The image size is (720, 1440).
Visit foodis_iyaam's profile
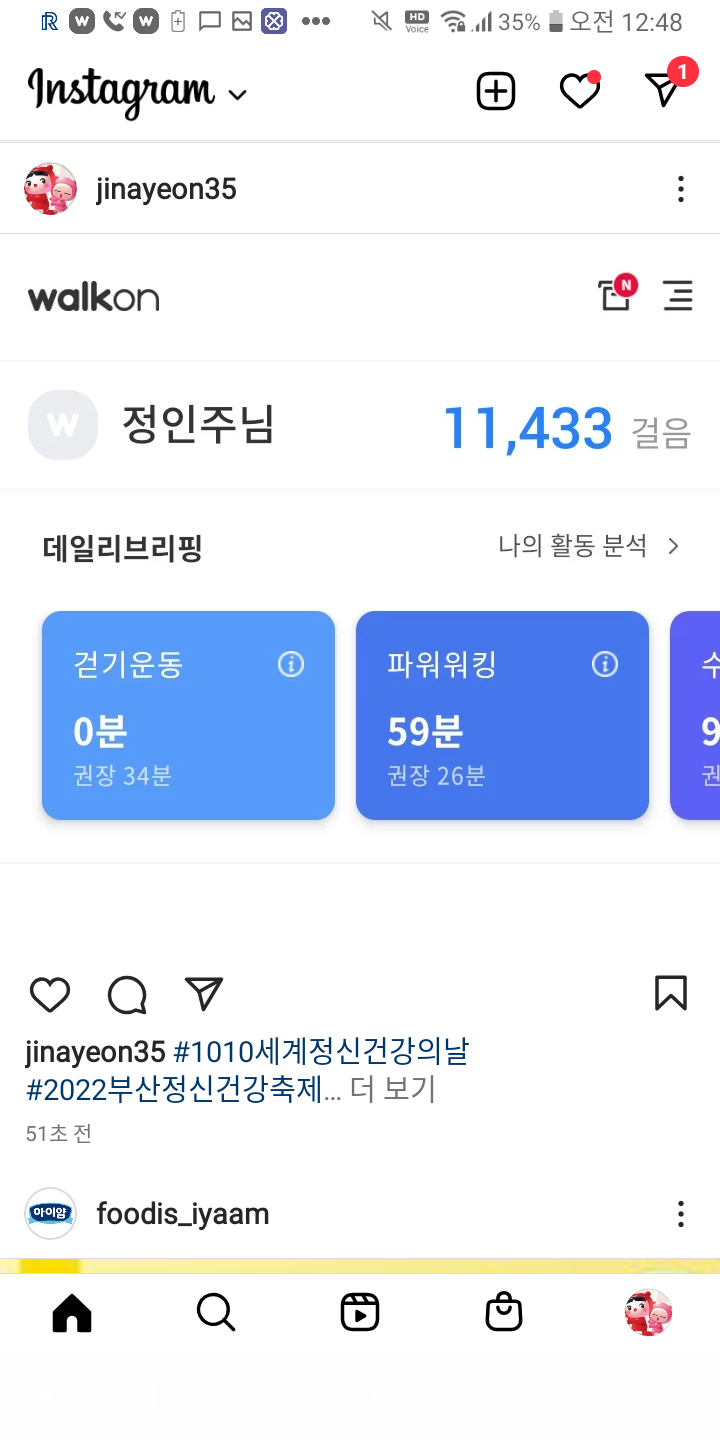tap(182, 1214)
